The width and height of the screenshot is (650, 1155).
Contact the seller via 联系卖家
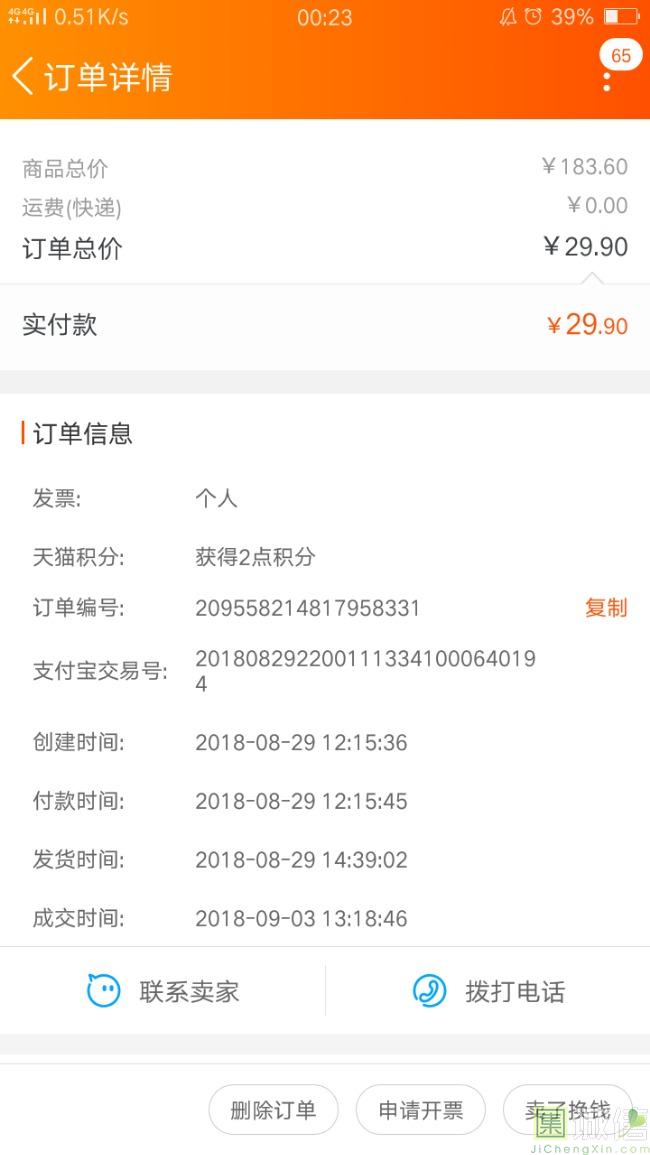click(x=163, y=991)
